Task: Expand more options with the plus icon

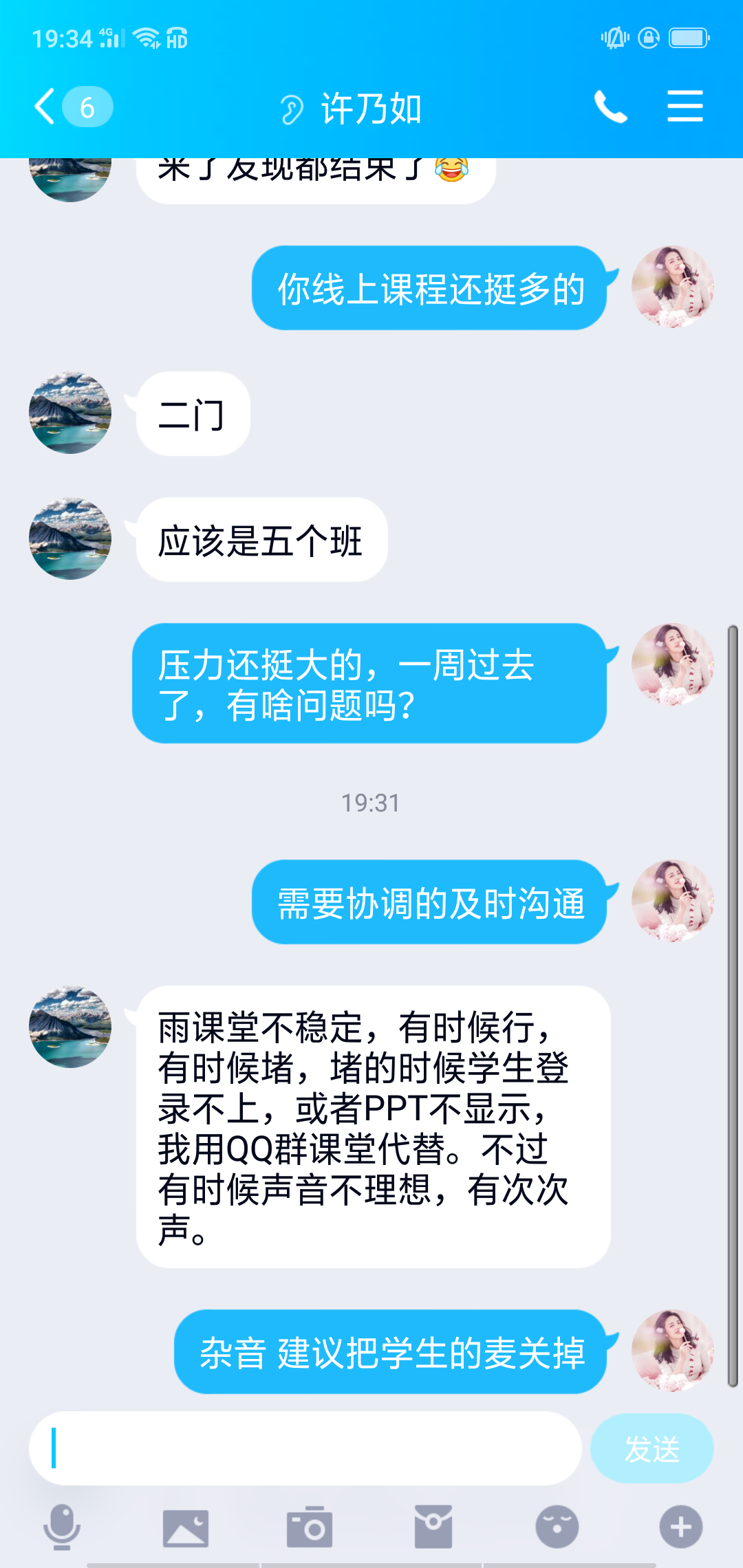Action: pyautogui.click(x=681, y=1527)
